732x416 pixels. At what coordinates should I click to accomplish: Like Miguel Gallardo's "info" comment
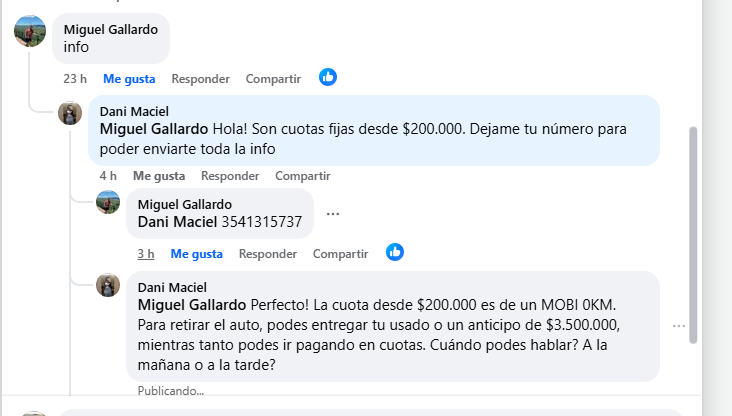[129, 78]
